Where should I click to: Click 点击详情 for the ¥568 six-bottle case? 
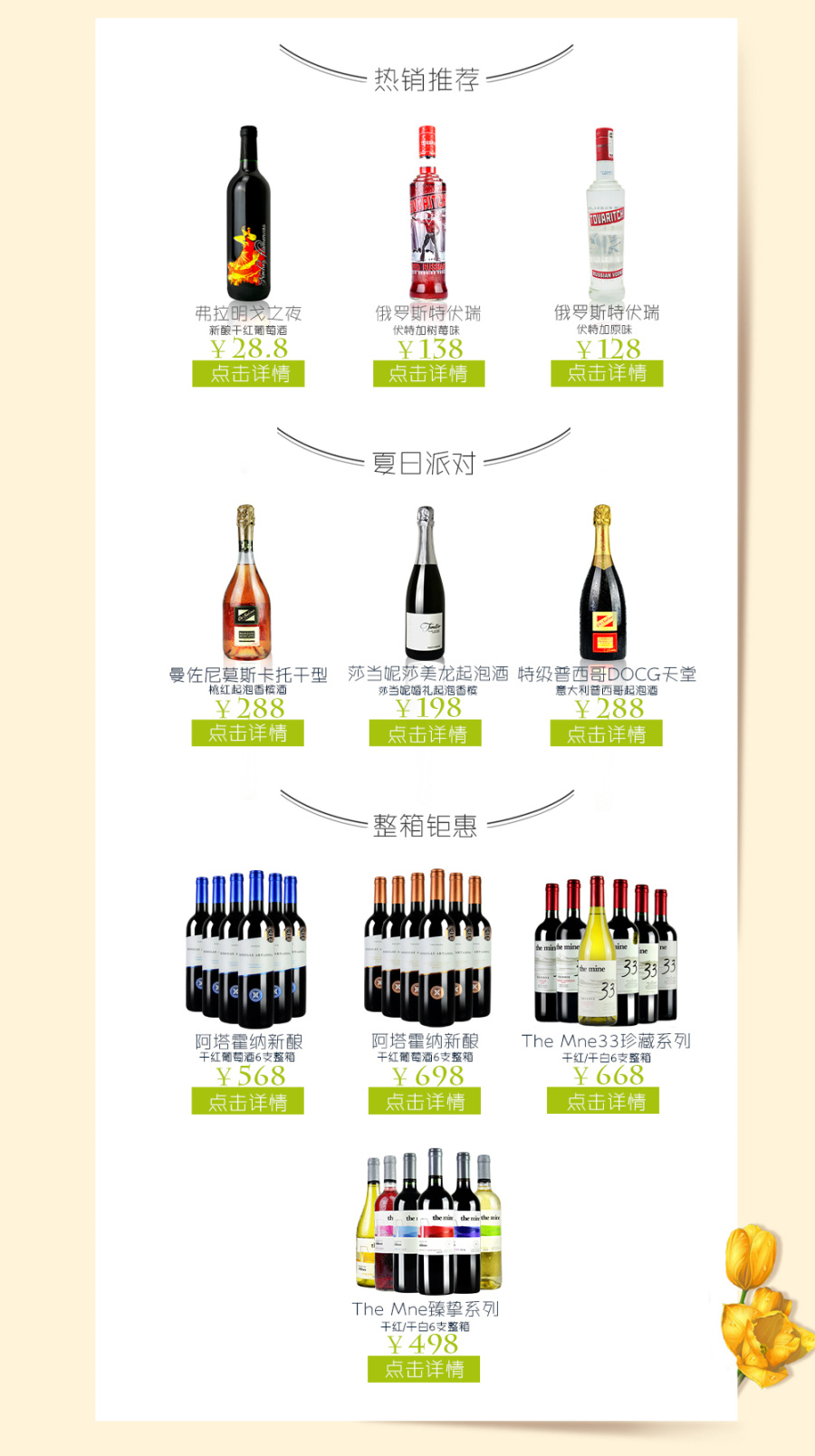(x=247, y=1102)
